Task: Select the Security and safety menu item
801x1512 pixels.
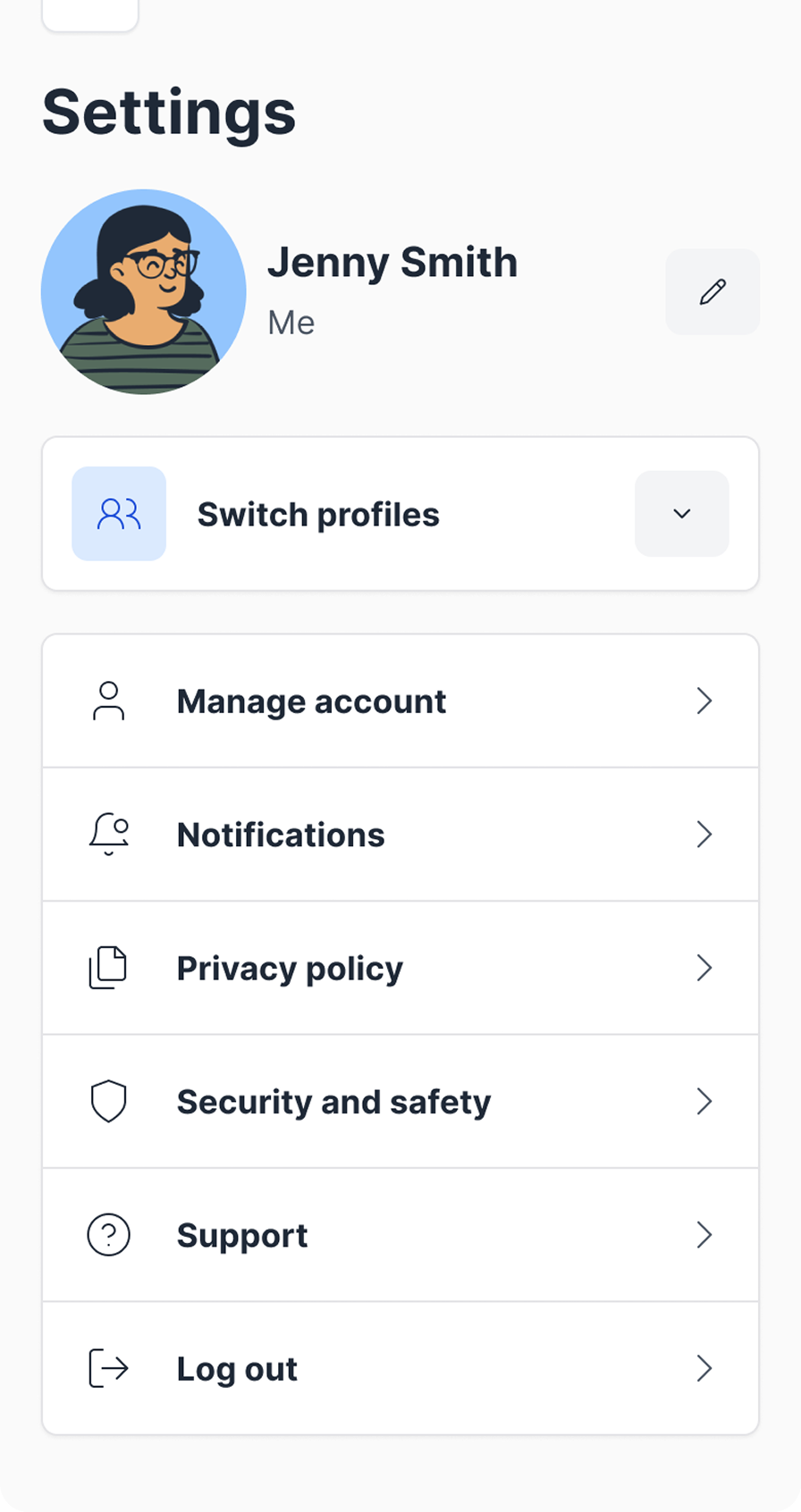Action: tap(333, 1101)
